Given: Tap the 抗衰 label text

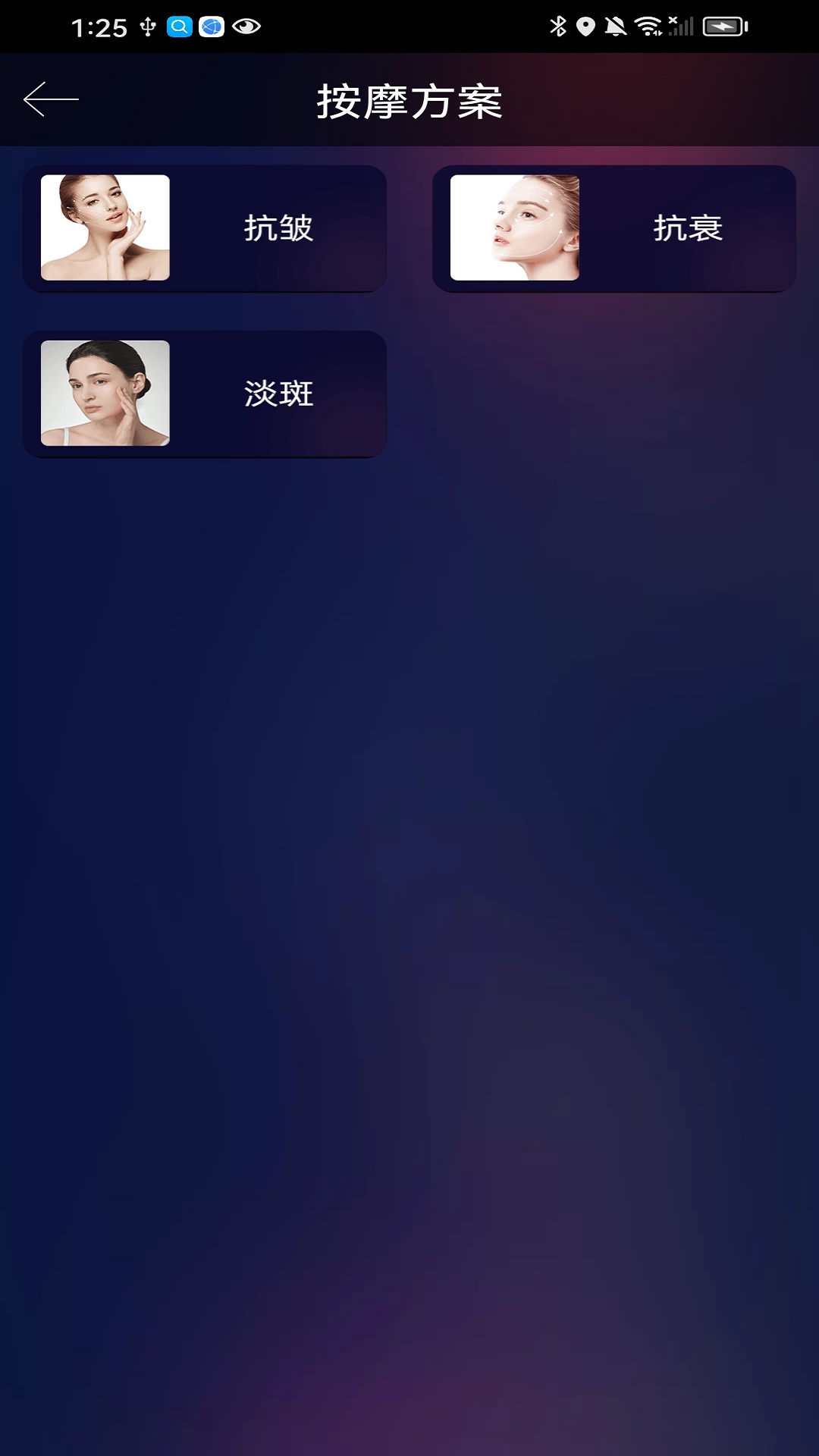Looking at the screenshot, I should [x=690, y=227].
